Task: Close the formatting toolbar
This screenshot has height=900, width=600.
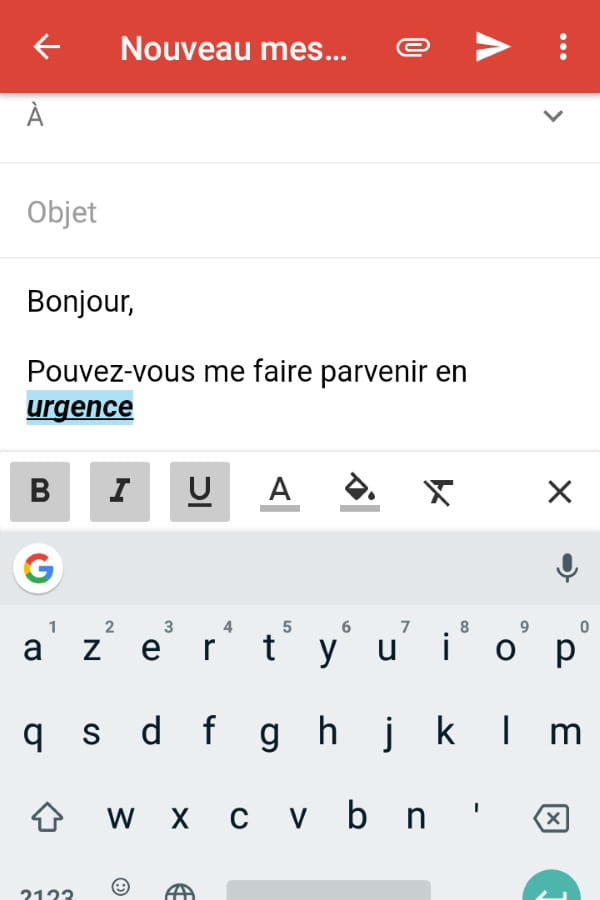Action: tap(560, 491)
